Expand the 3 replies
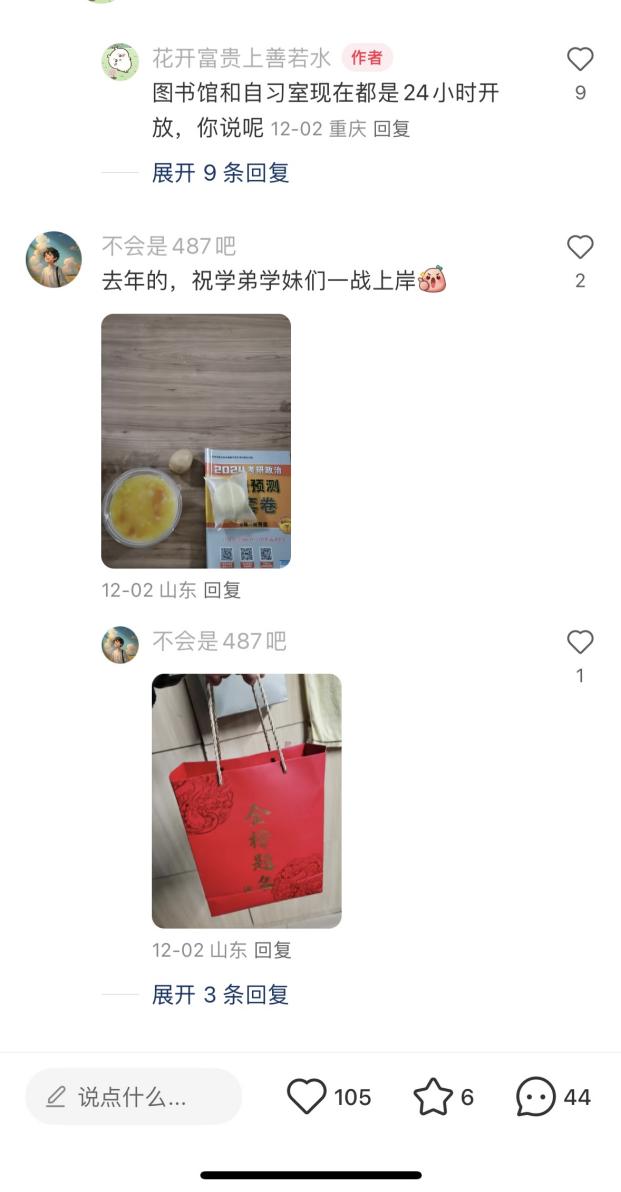The image size is (621, 1192). (x=220, y=995)
